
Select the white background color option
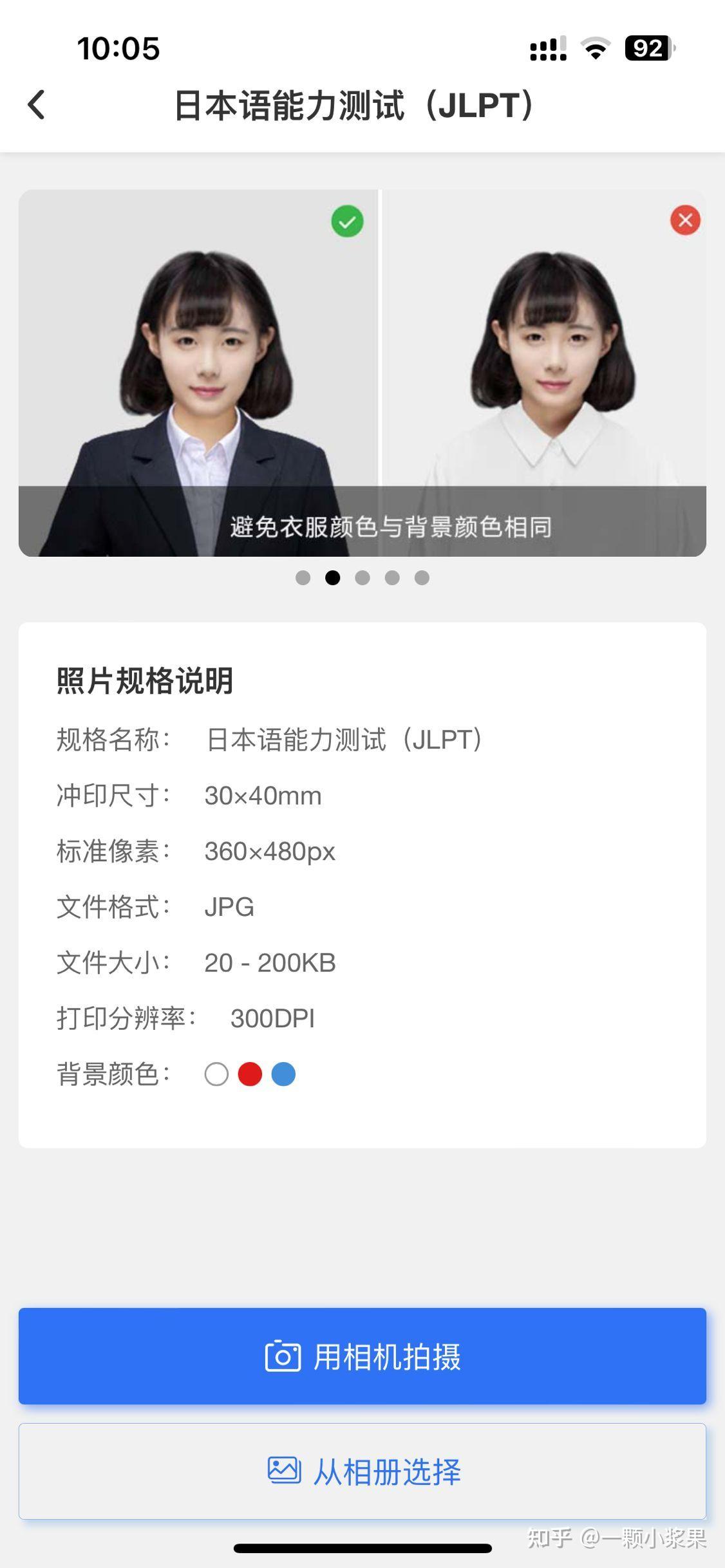pyautogui.click(x=216, y=1074)
